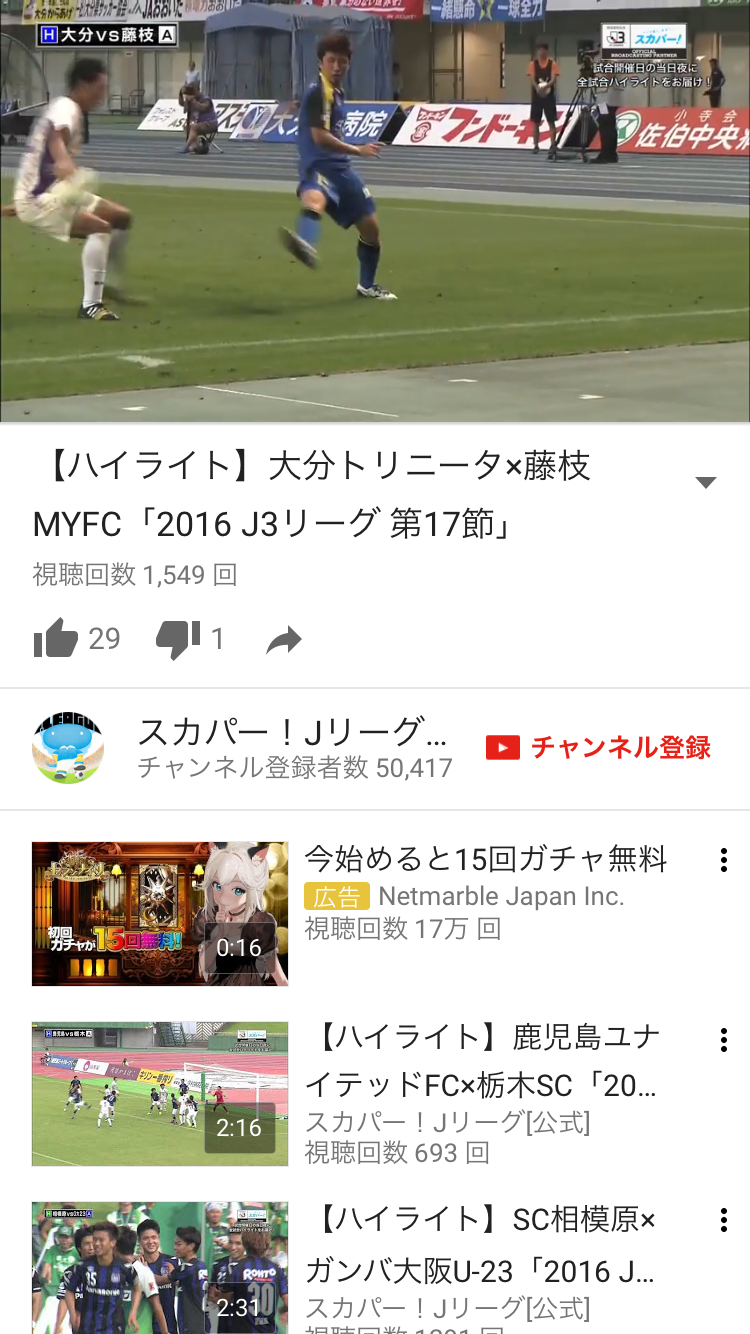
Task: Open options for the Netmarble ad
Action: (723, 860)
